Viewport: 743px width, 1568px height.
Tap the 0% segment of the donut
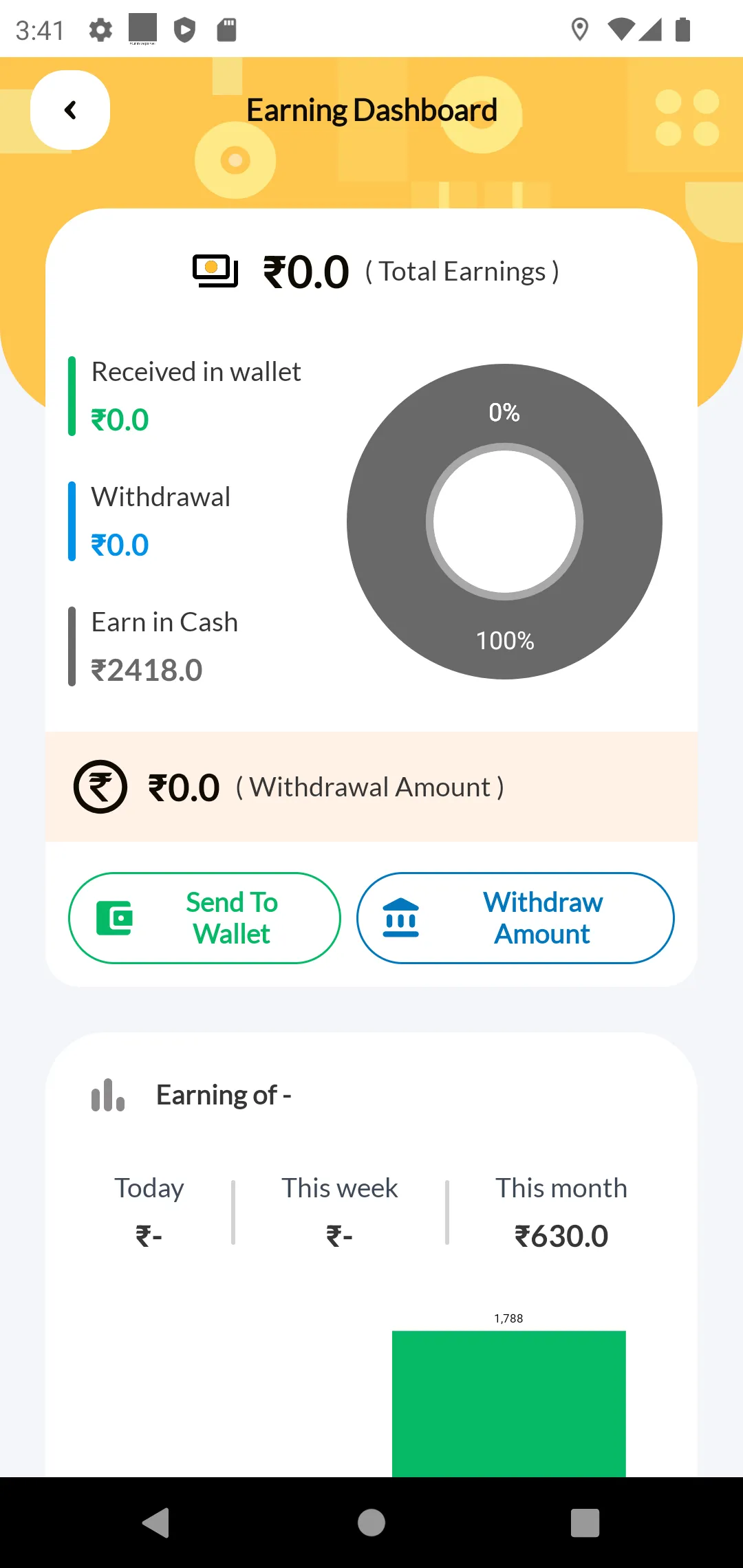pyautogui.click(x=504, y=413)
